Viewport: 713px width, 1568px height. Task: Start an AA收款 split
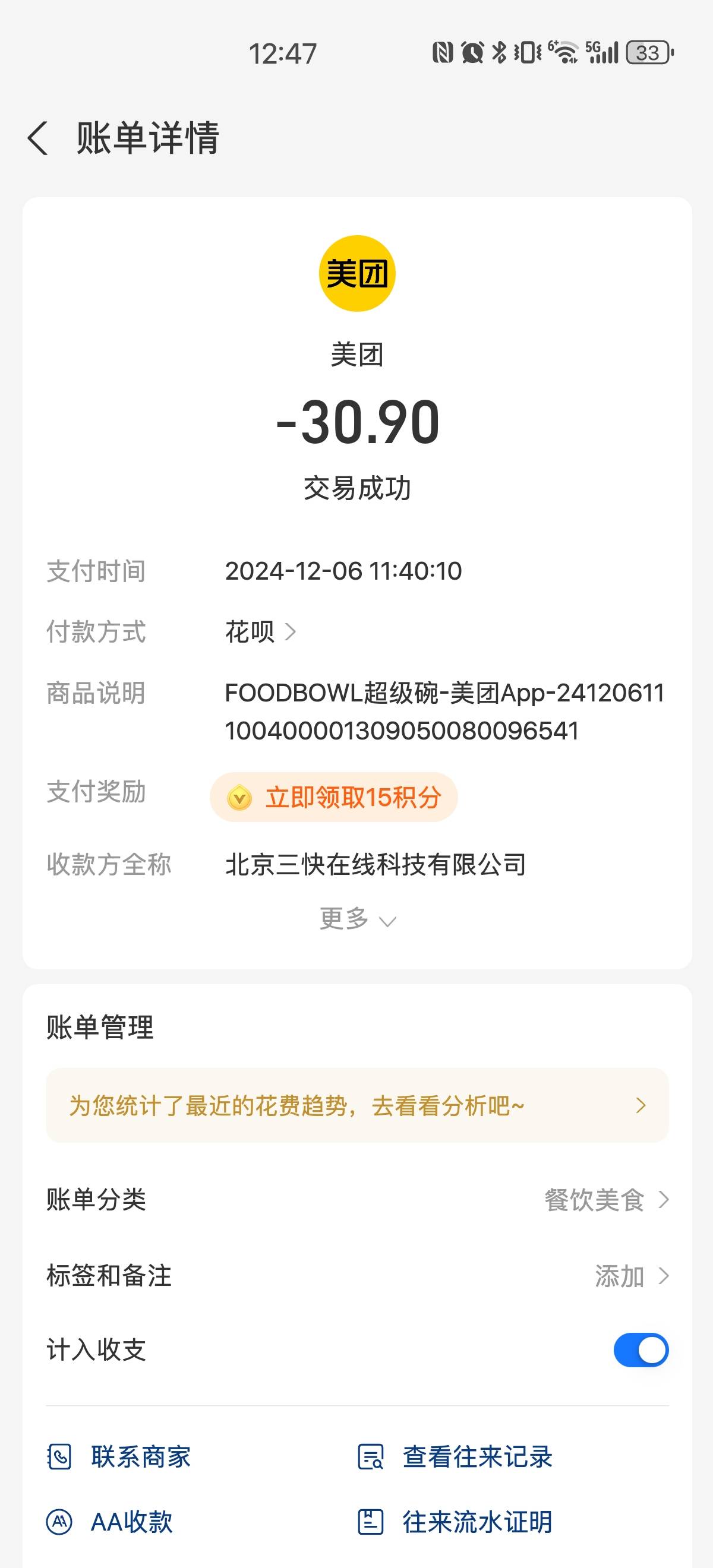pos(109,1522)
